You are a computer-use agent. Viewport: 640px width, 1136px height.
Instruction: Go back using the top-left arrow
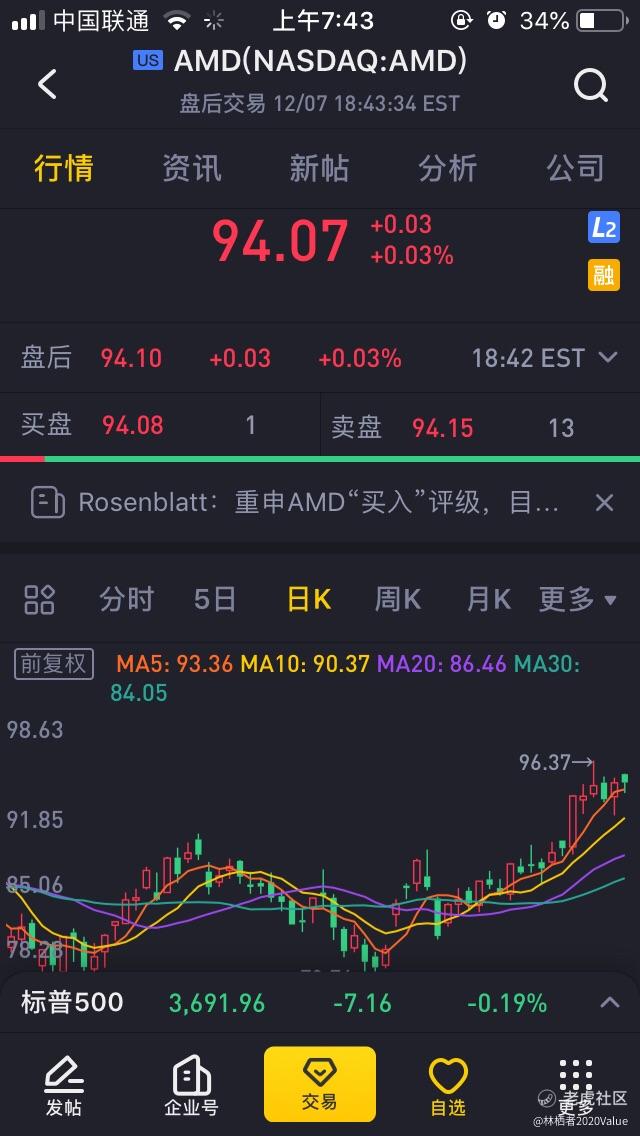[x=47, y=84]
